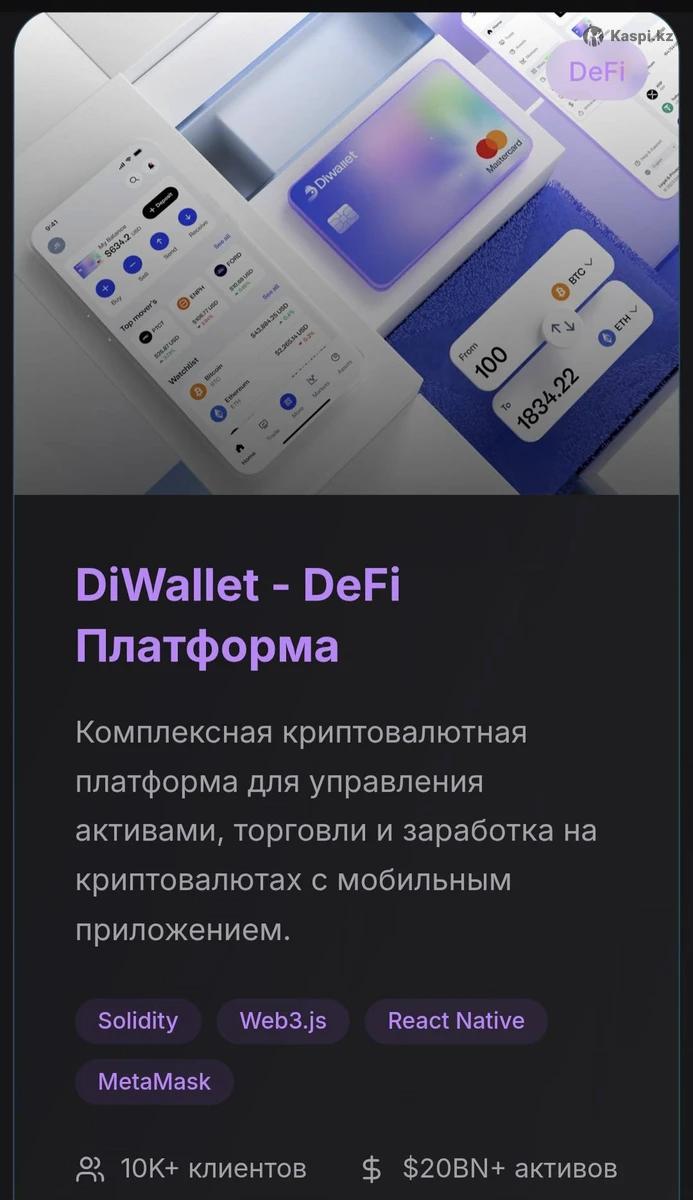Open the DiWallet DeFi platform project card

click(x=238, y=614)
